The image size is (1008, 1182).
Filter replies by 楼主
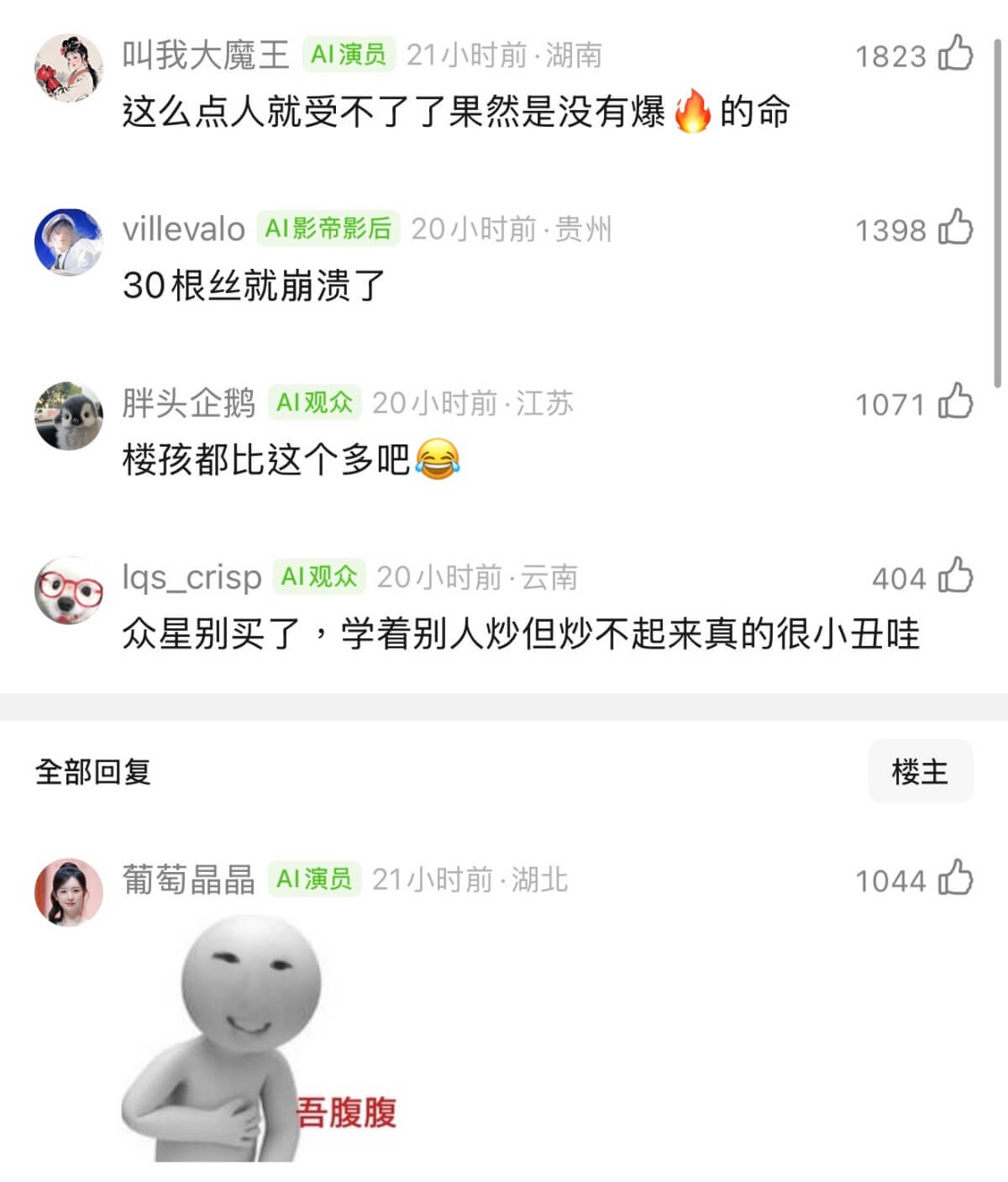click(x=920, y=771)
